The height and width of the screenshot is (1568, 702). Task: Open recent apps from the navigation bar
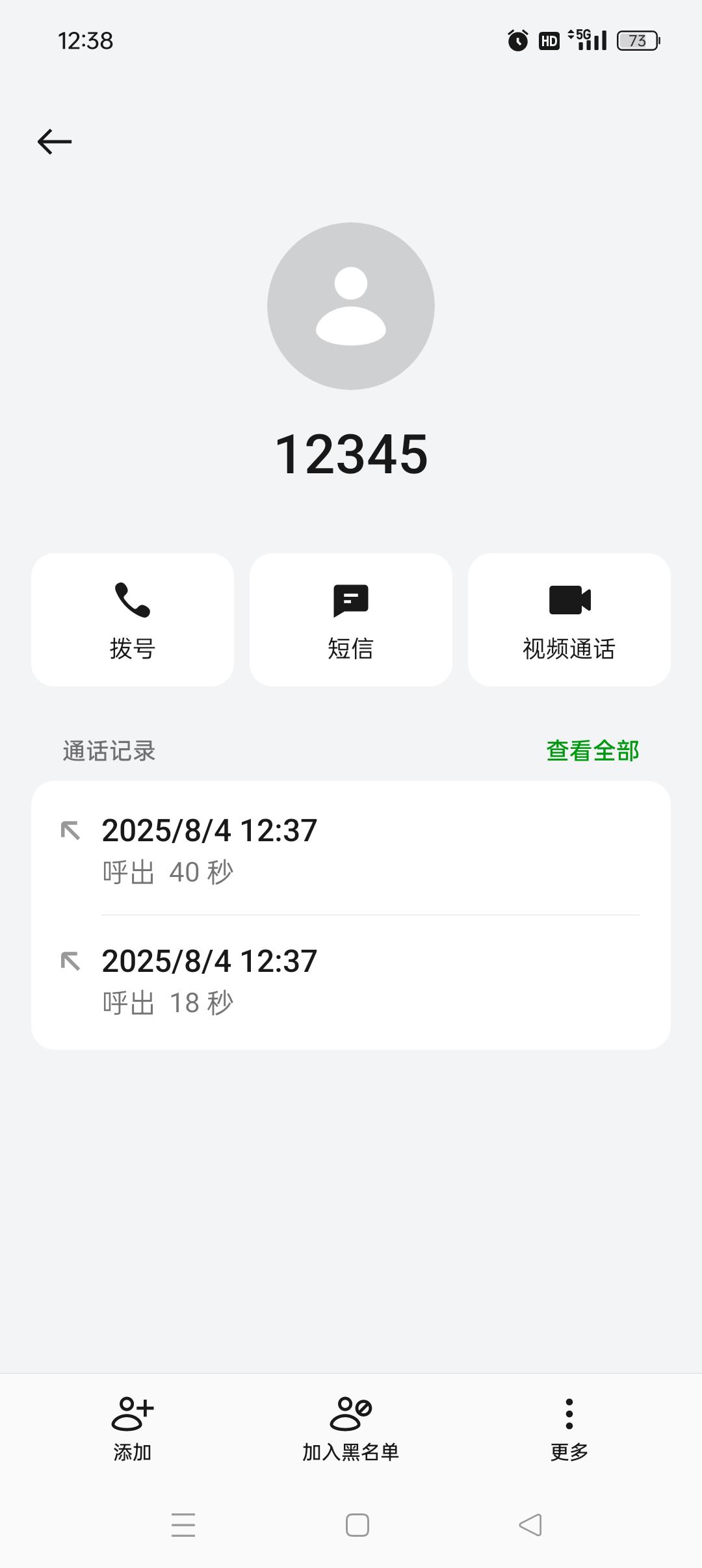point(183,1525)
